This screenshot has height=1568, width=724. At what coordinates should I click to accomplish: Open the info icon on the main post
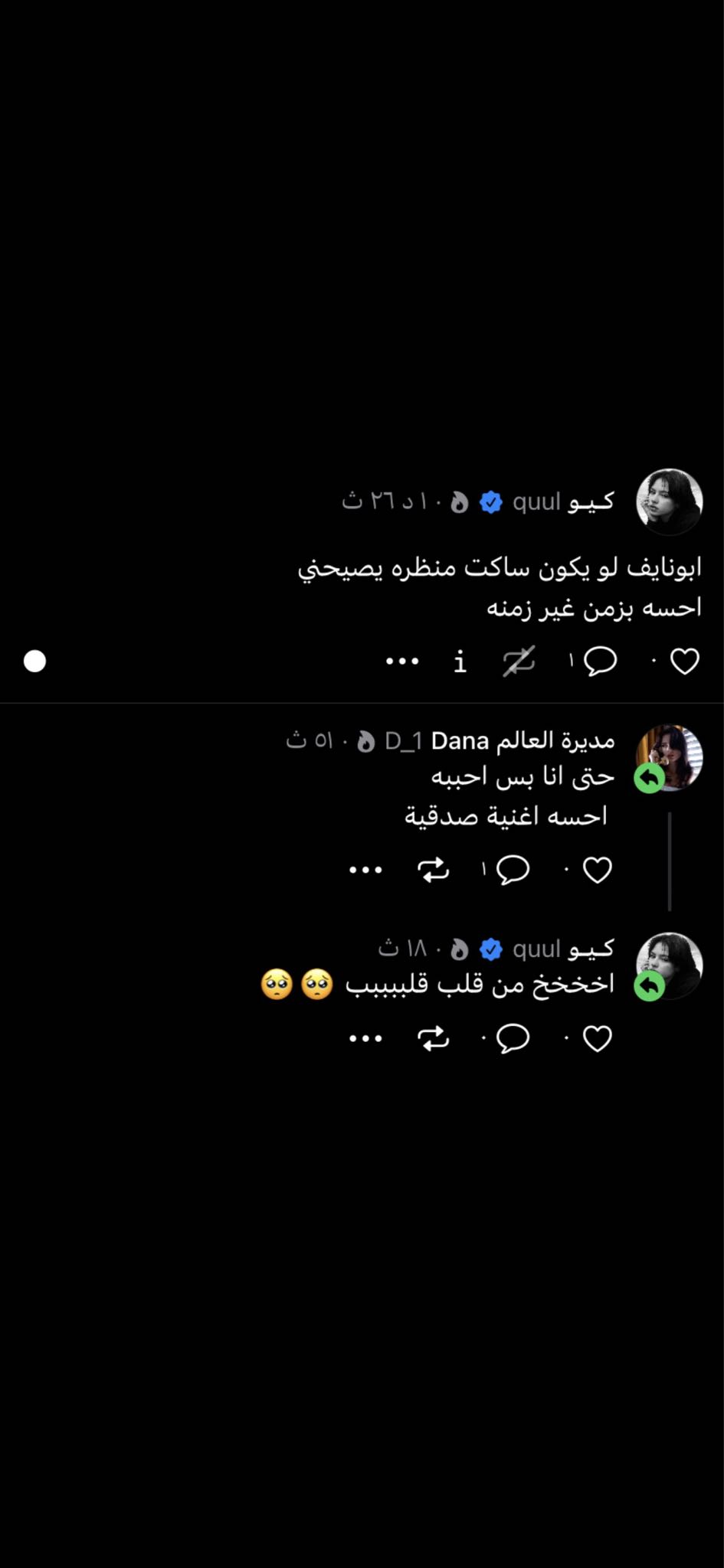coord(460,661)
